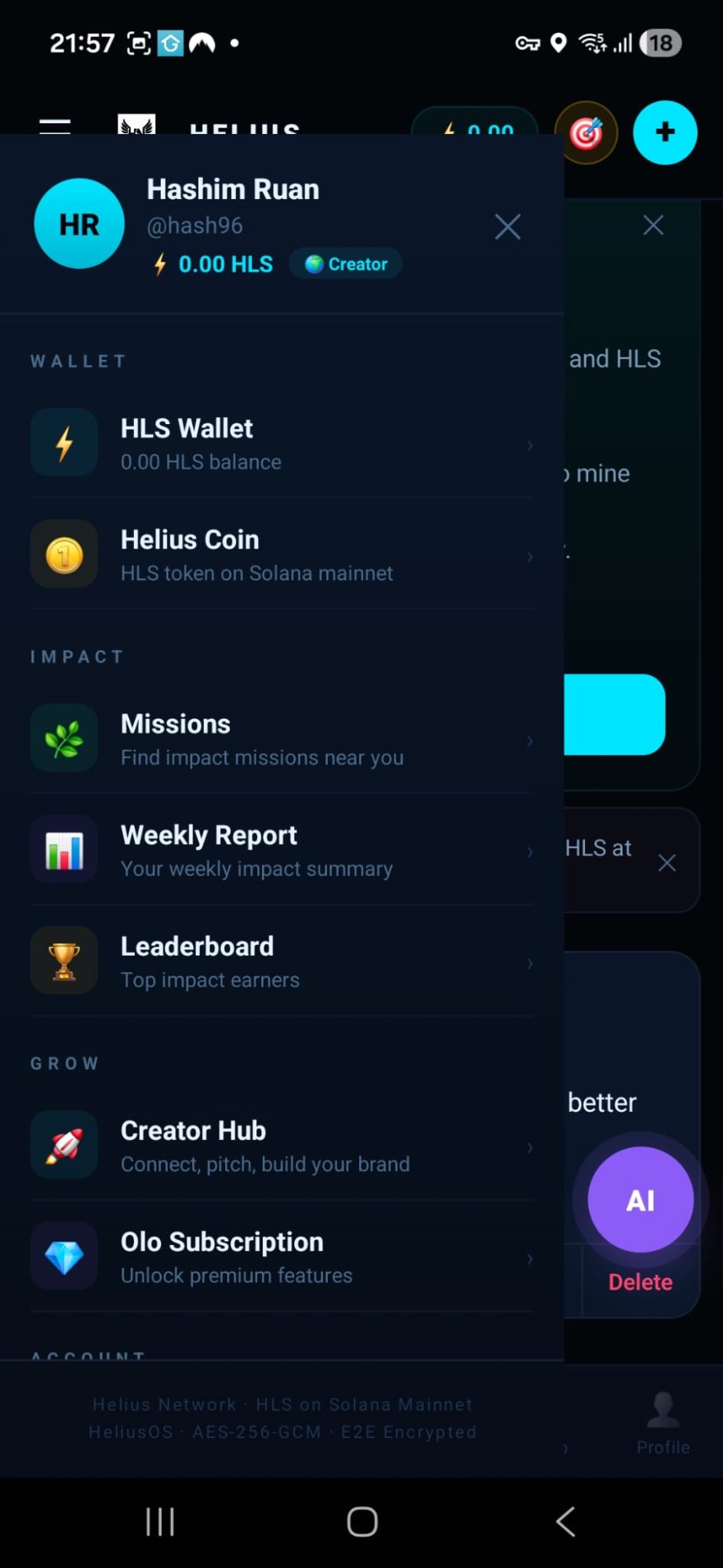Open the target goals icon

[586, 134]
